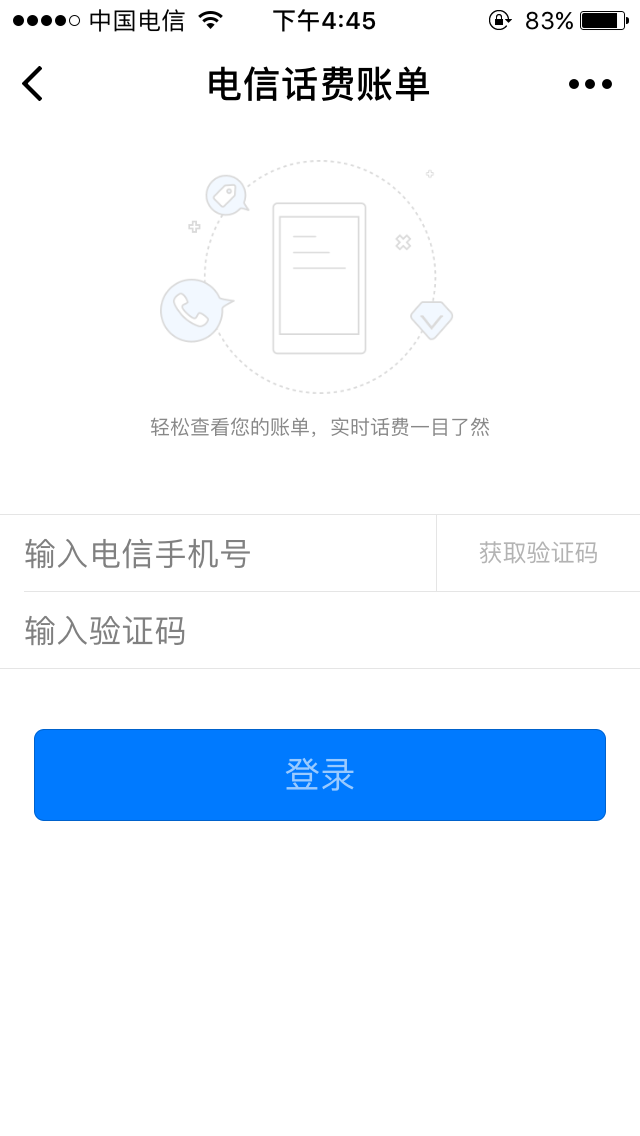Tap the blue 登录 login button
The height and width of the screenshot is (1136, 640).
tap(320, 775)
